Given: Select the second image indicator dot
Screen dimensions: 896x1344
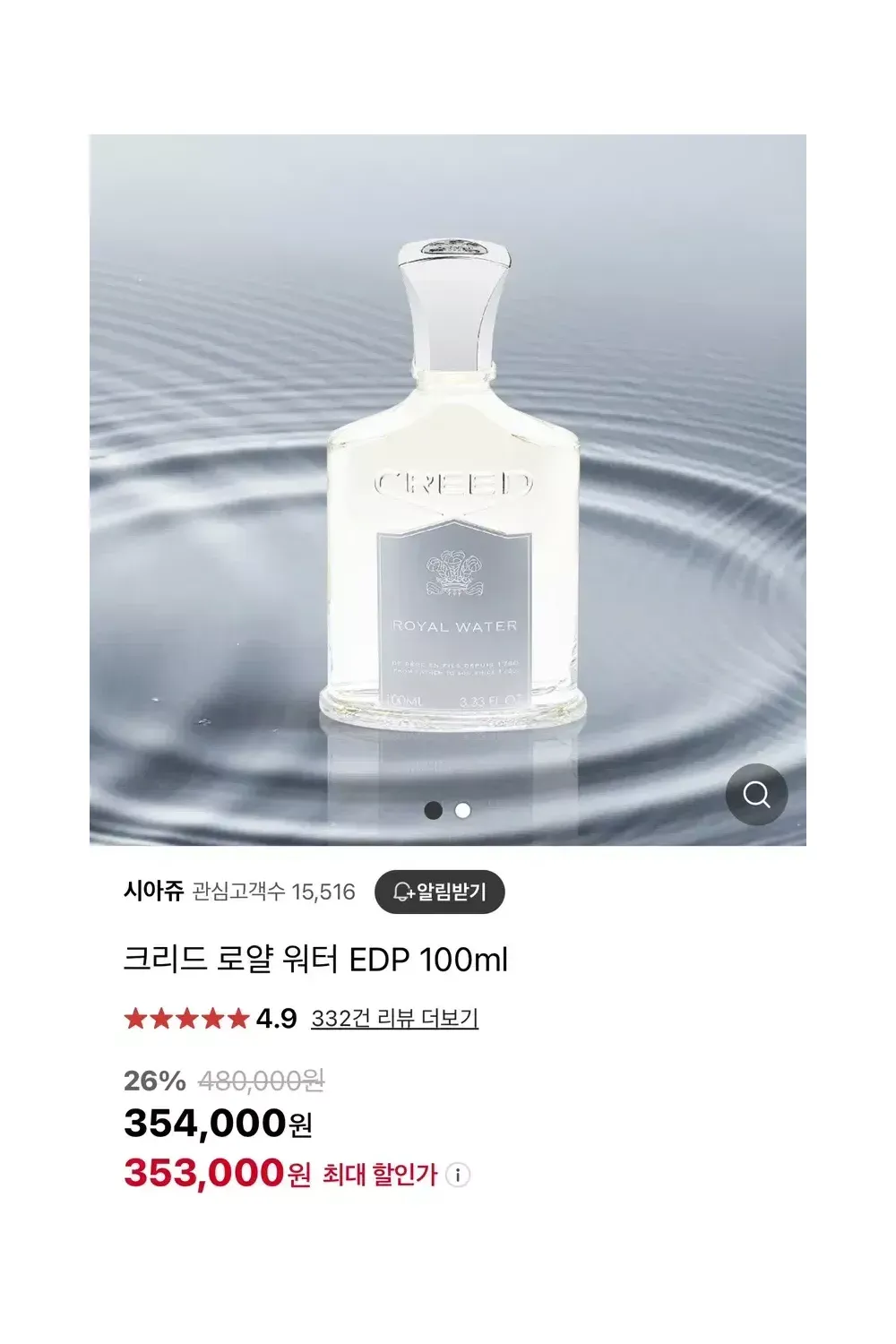Looking at the screenshot, I should (x=463, y=810).
